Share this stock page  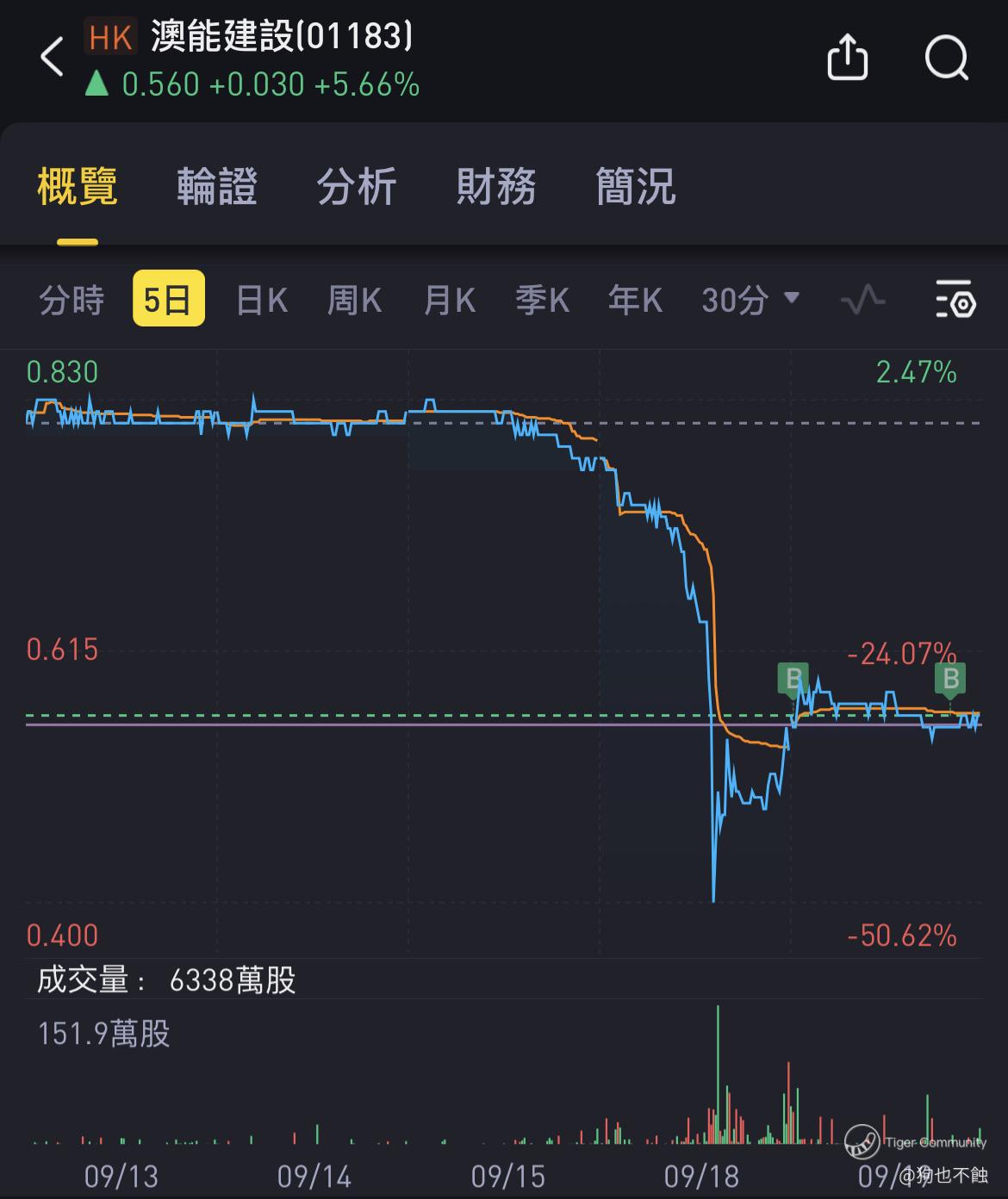pyautogui.click(x=847, y=58)
